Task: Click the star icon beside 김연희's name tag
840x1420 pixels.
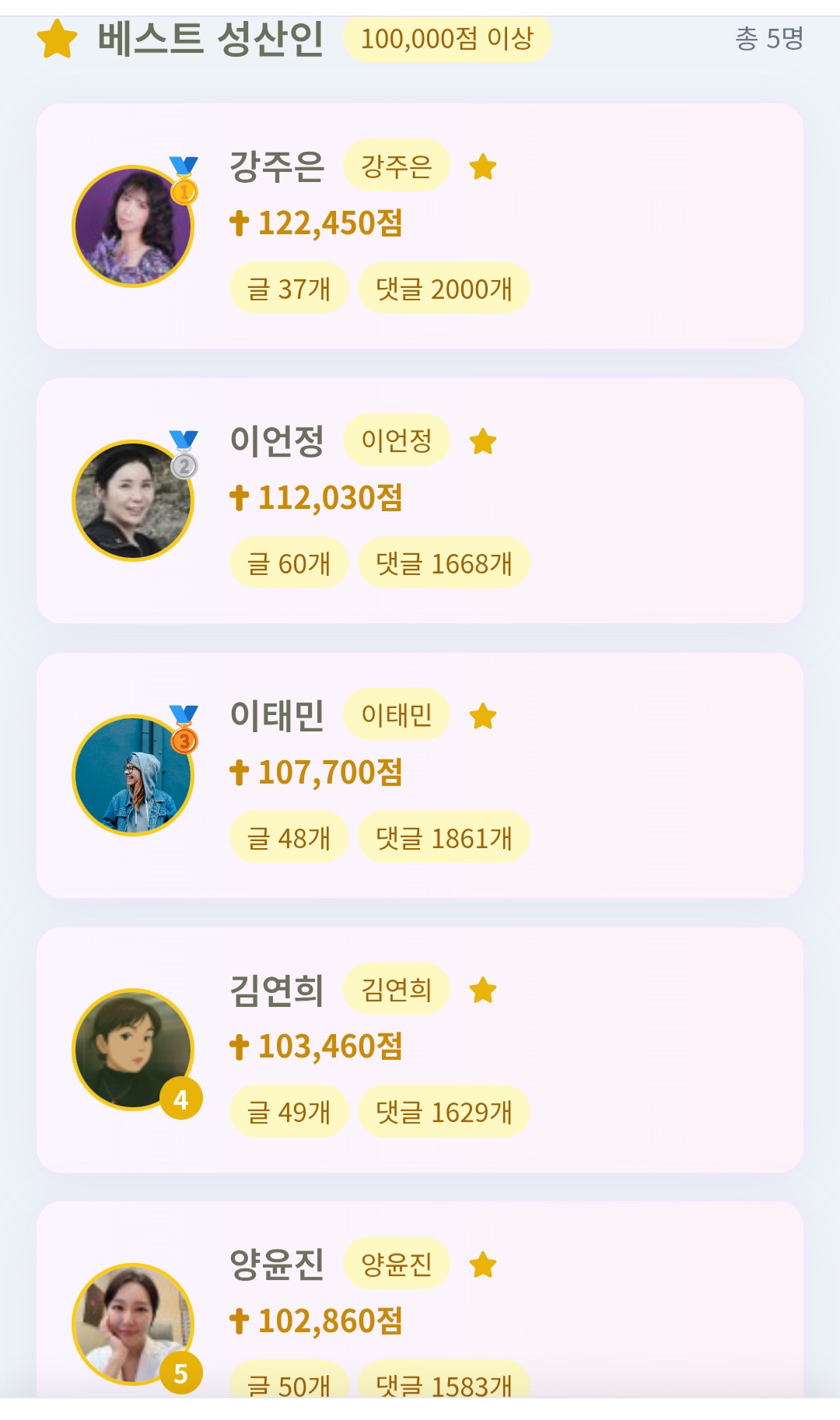Action: pyautogui.click(x=484, y=990)
